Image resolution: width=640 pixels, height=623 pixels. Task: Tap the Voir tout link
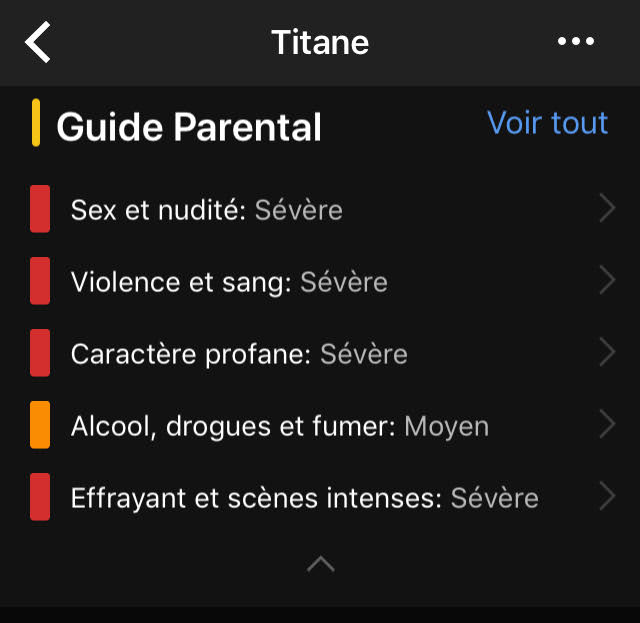547,123
